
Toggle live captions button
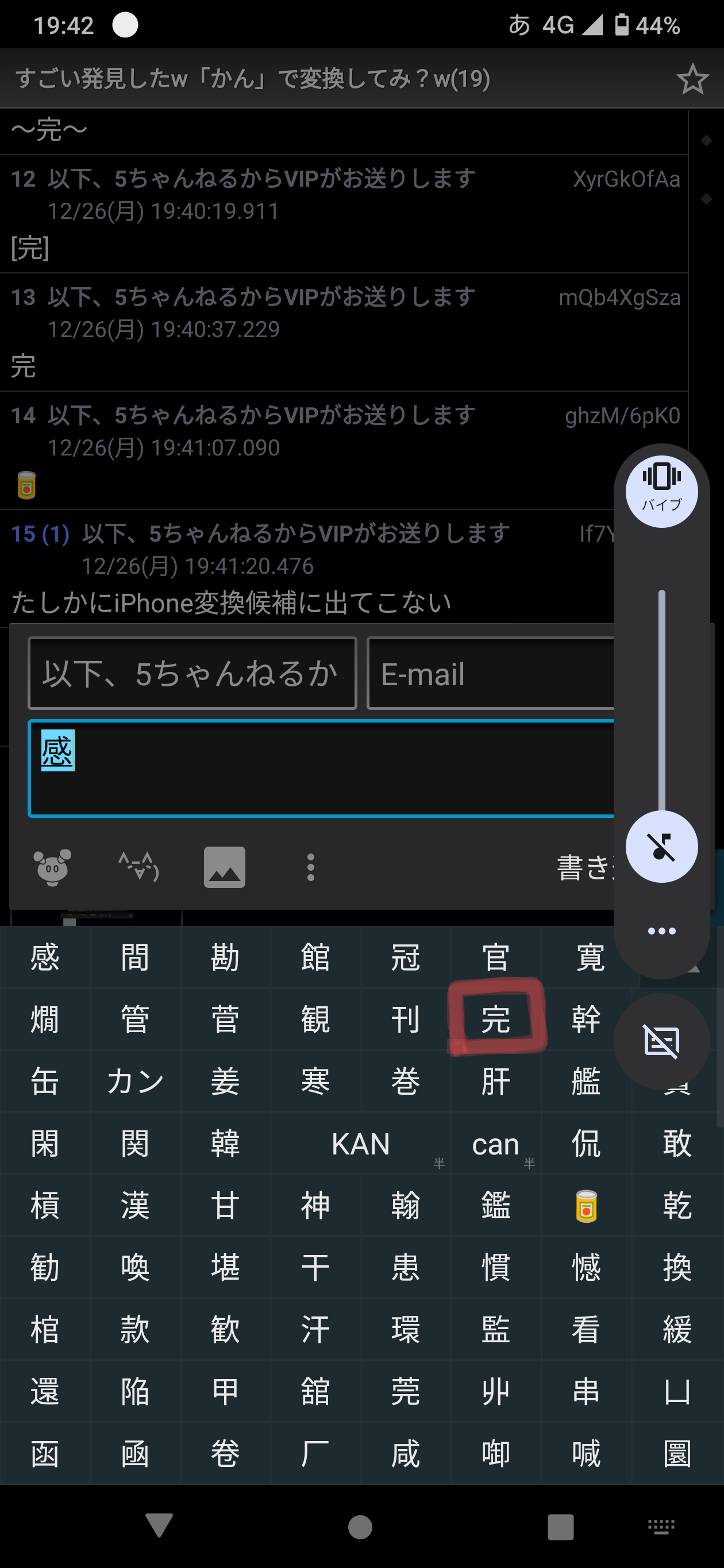[x=661, y=1041]
